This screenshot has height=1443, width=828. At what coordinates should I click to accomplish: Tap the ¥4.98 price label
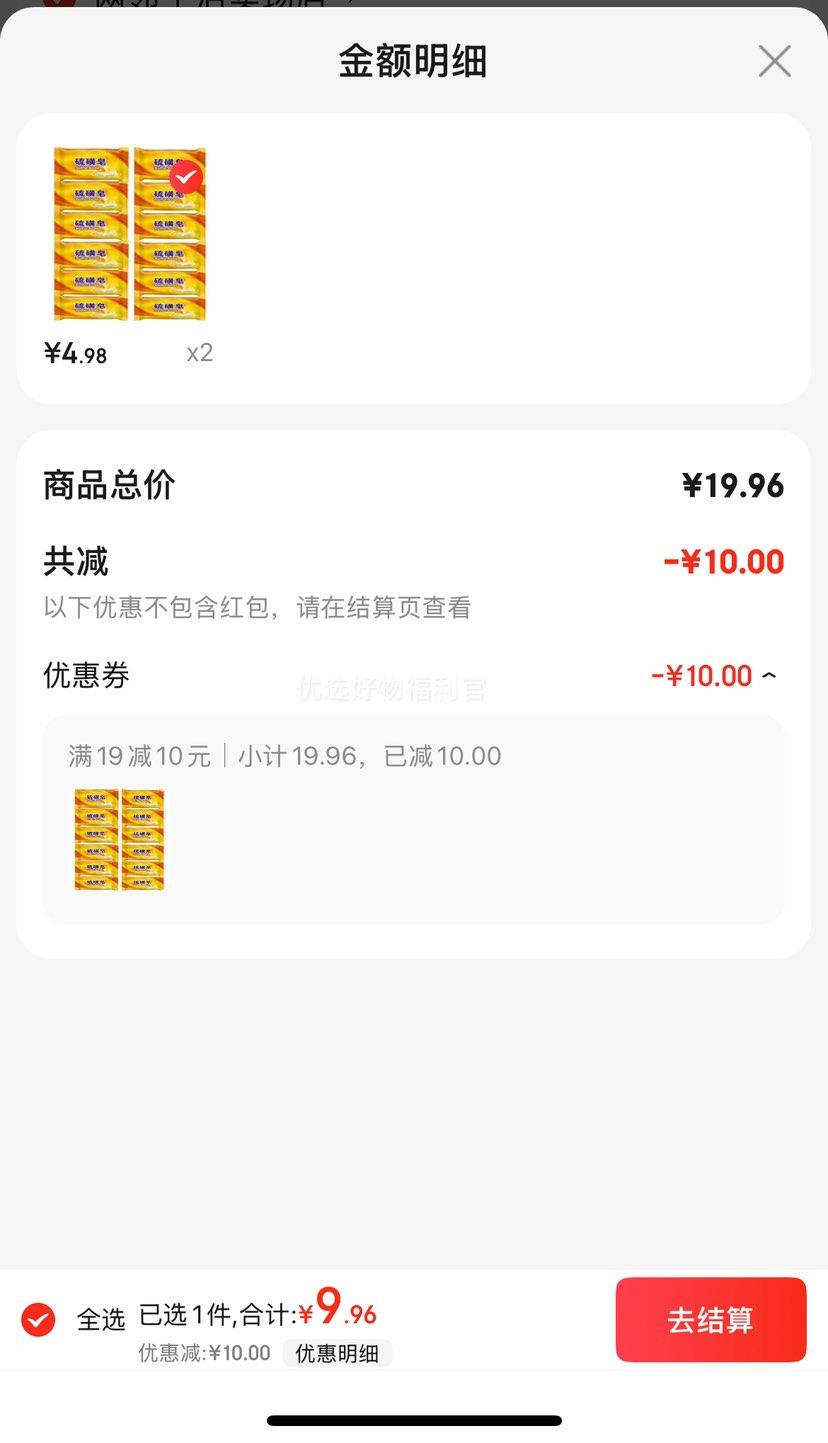pyautogui.click(x=75, y=353)
